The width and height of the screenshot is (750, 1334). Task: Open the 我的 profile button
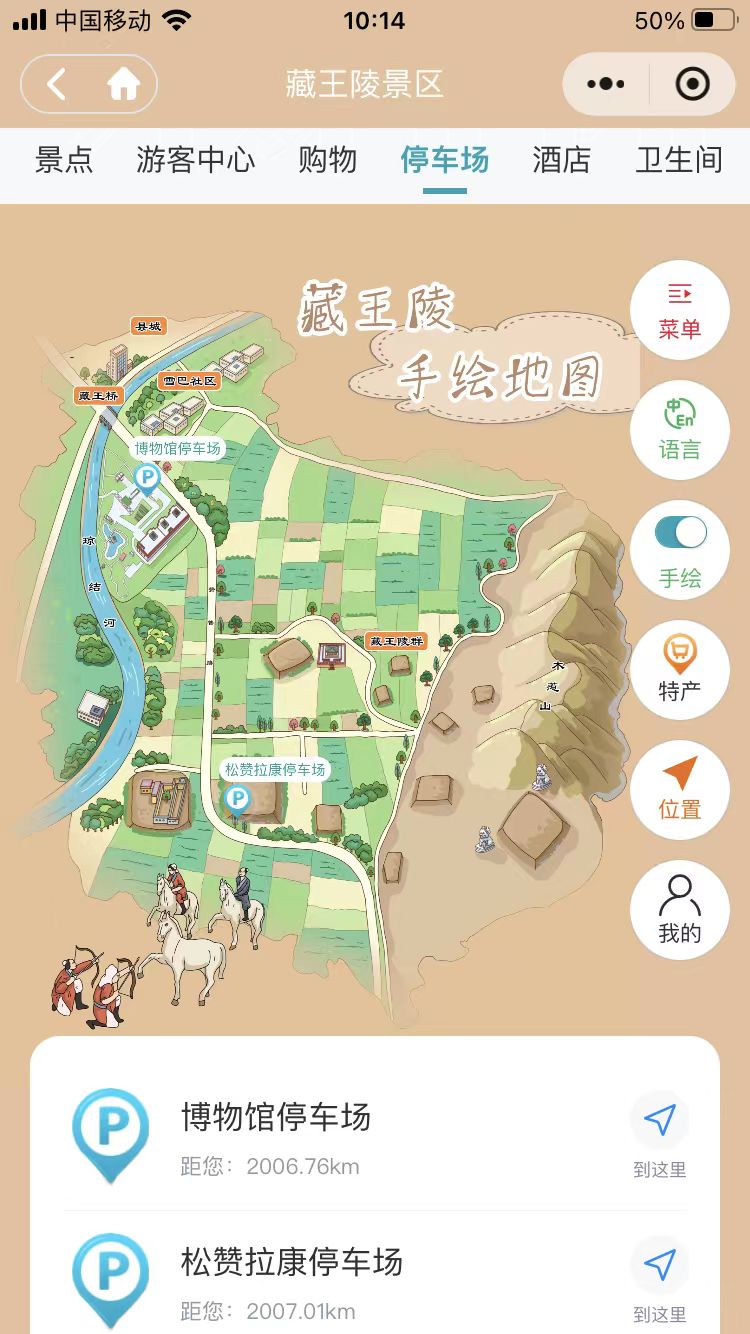coord(680,910)
